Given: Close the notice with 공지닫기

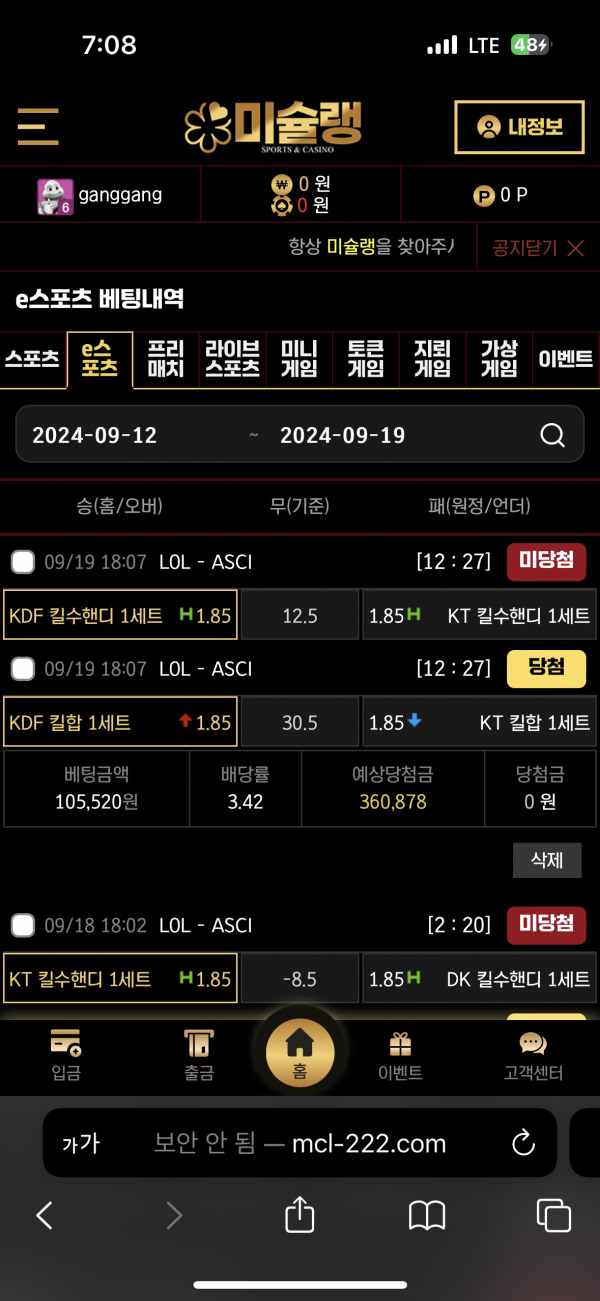Looking at the screenshot, I should point(538,248).
